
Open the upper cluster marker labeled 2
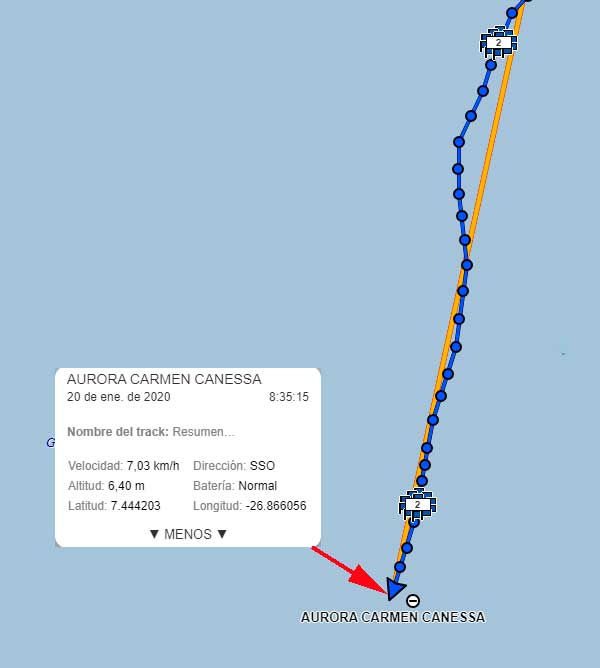click(497, 43)
